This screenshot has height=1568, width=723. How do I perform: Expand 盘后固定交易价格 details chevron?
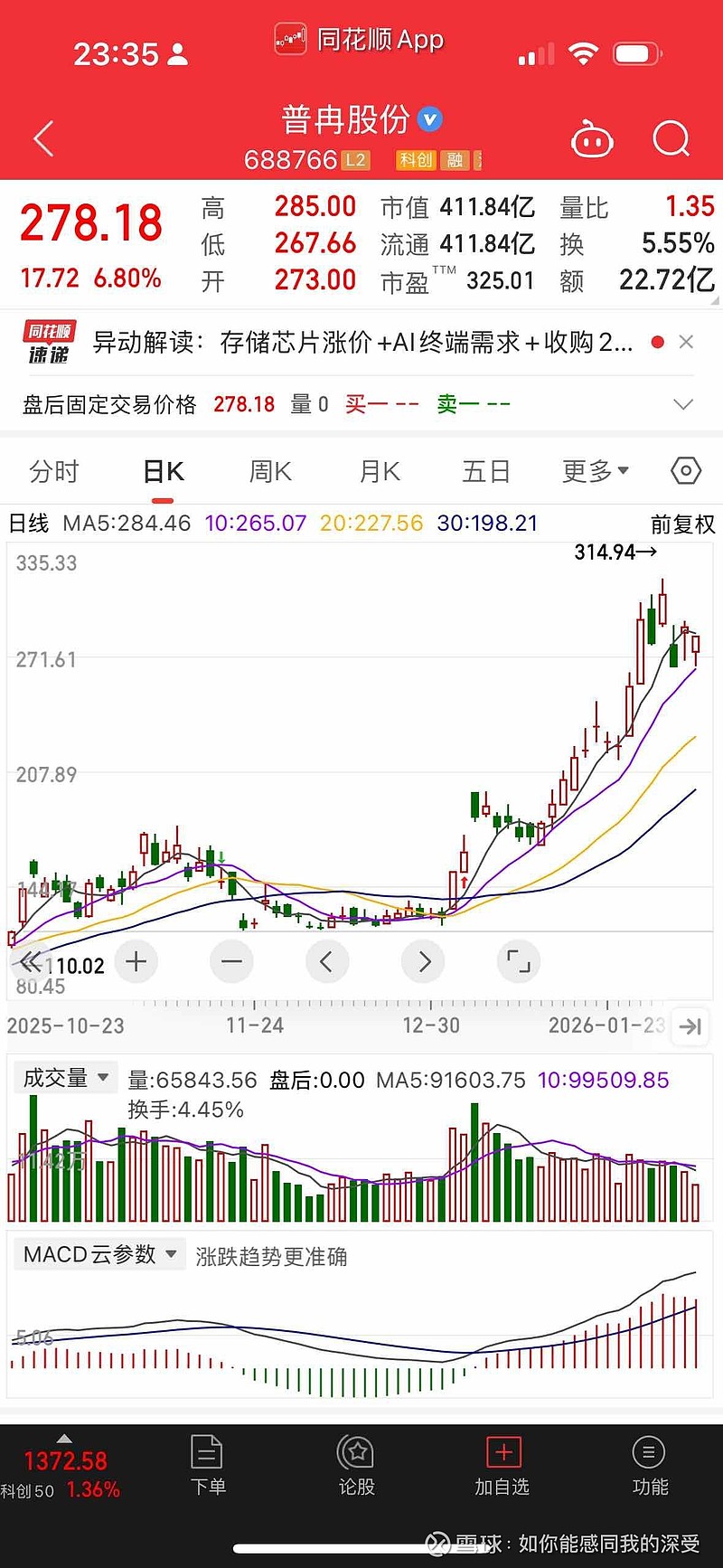[683, 404]
